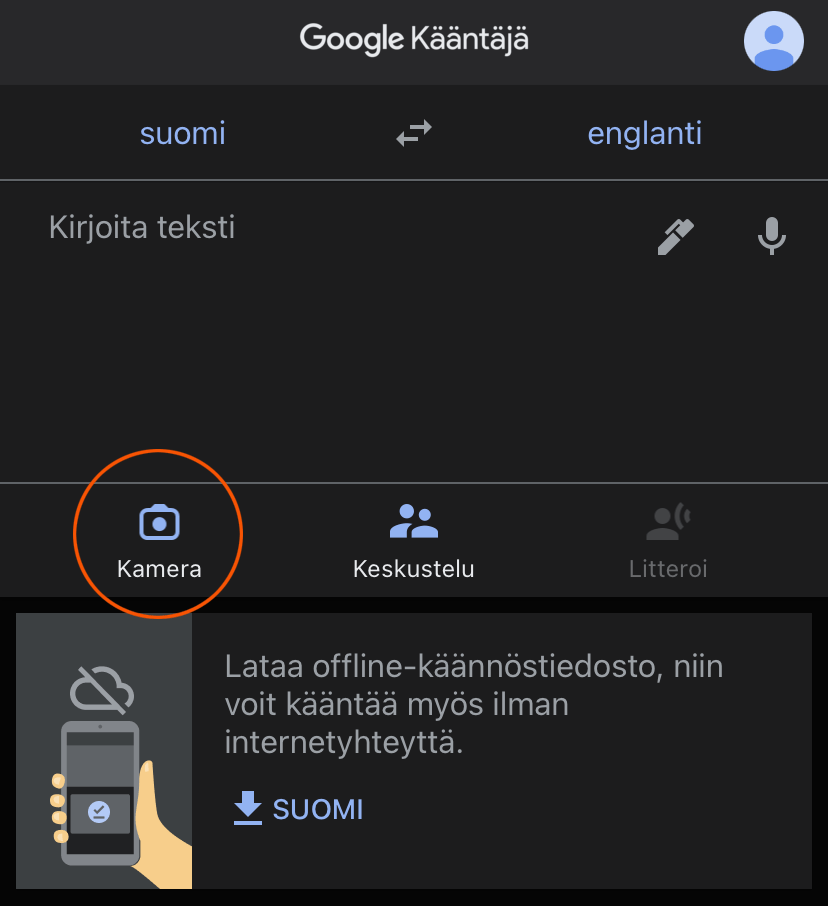The width and height of the screenshot is (828, 906).
Task: Swap the translation languages
Action: pyautogui.click(x=414, y=133)
